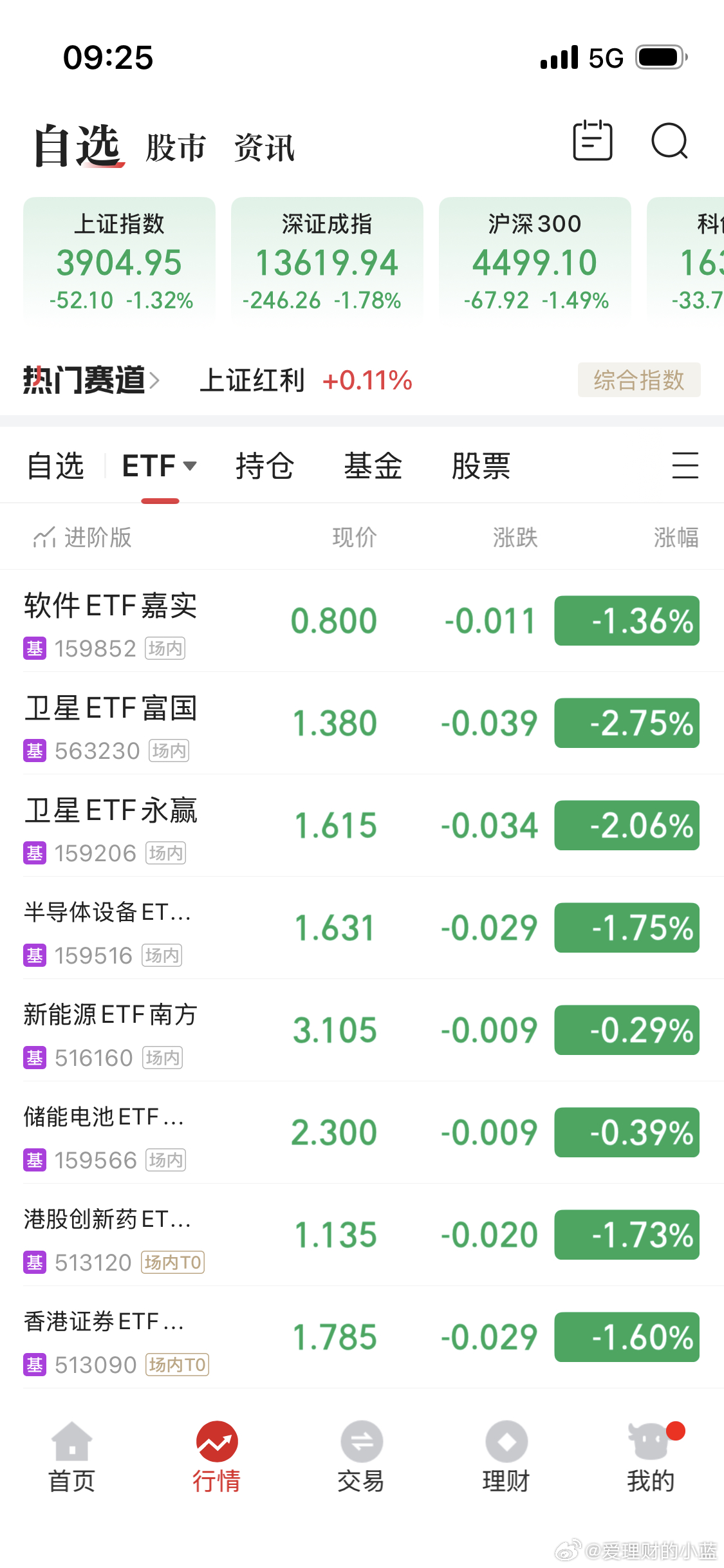The height and width of the screenshot is (1568, 724).
Task: Open the search magnifier icon
Action: coord(669,141)
